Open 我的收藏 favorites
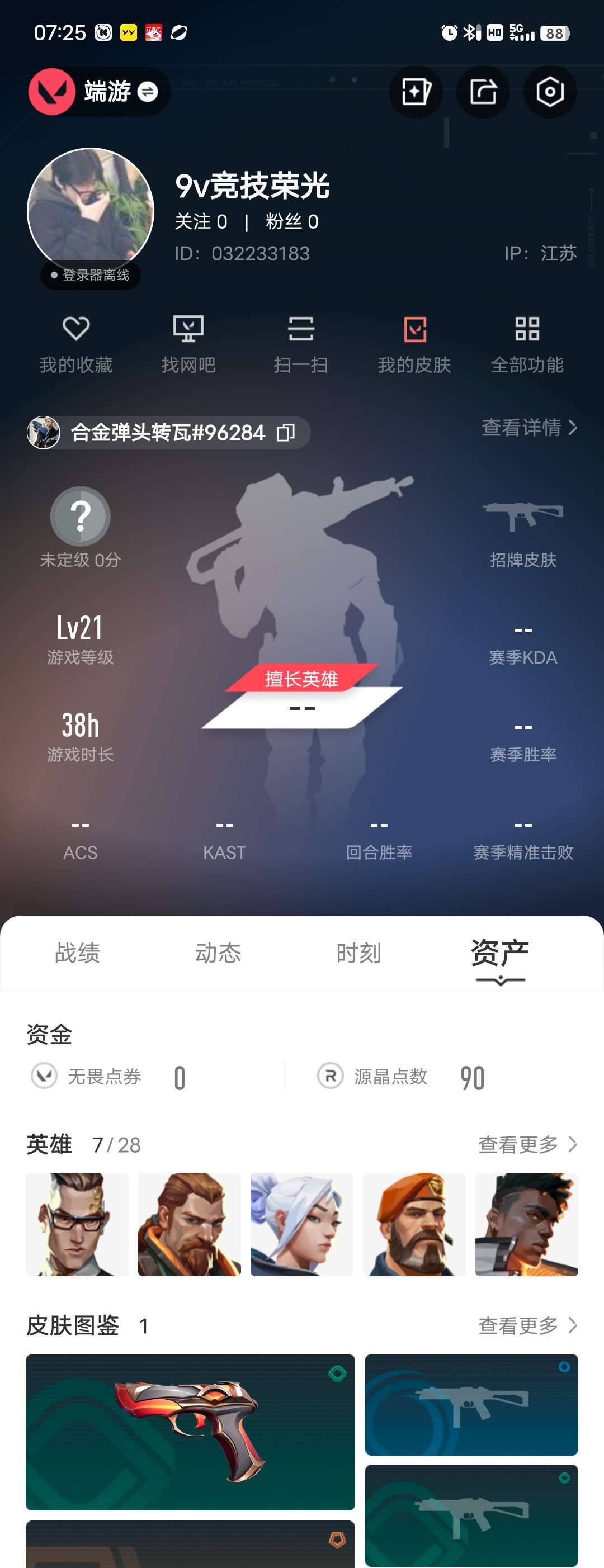This screenshot has height=1568, width=604. [x=76, y=344]
